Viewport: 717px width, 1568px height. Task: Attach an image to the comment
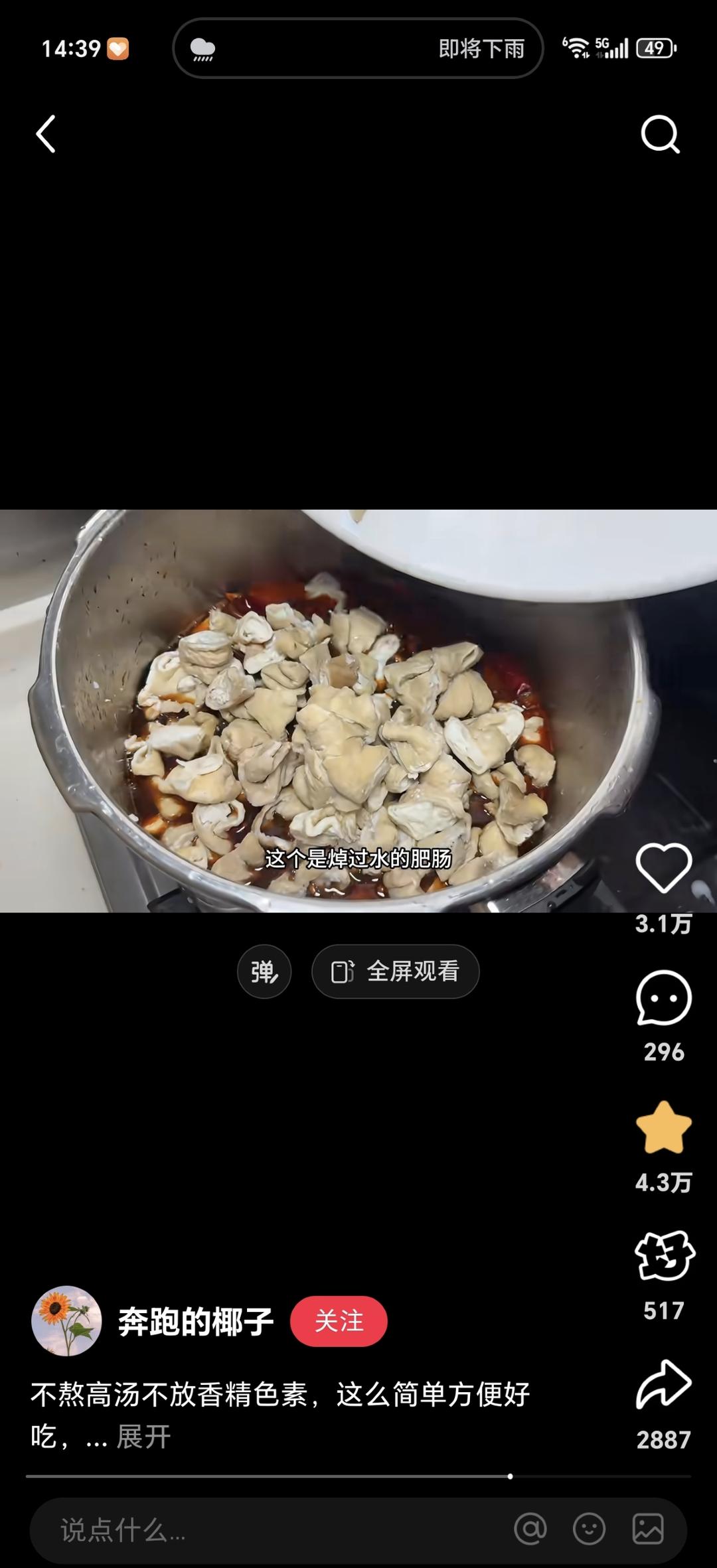(647, 1529)
